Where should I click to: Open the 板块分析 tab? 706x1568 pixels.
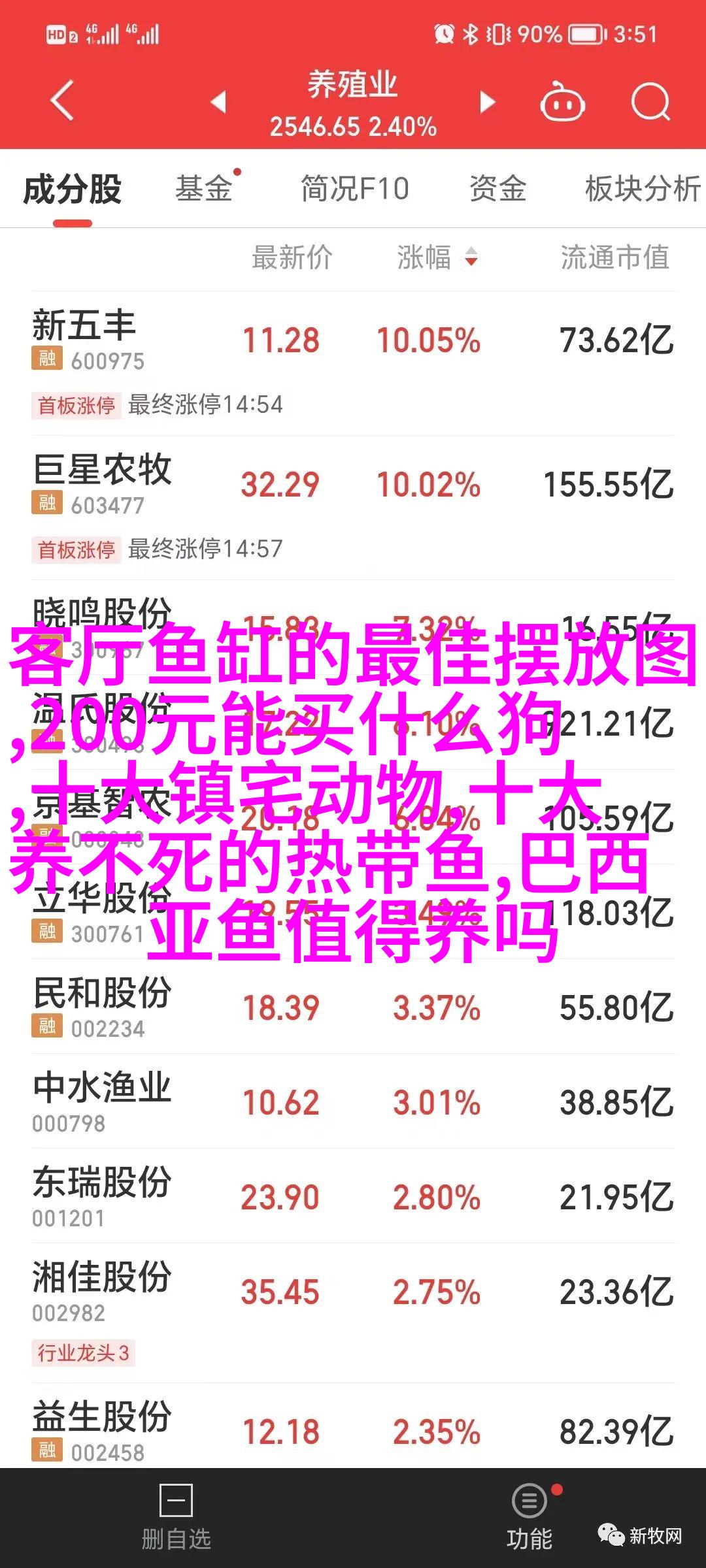click(642, 189)
